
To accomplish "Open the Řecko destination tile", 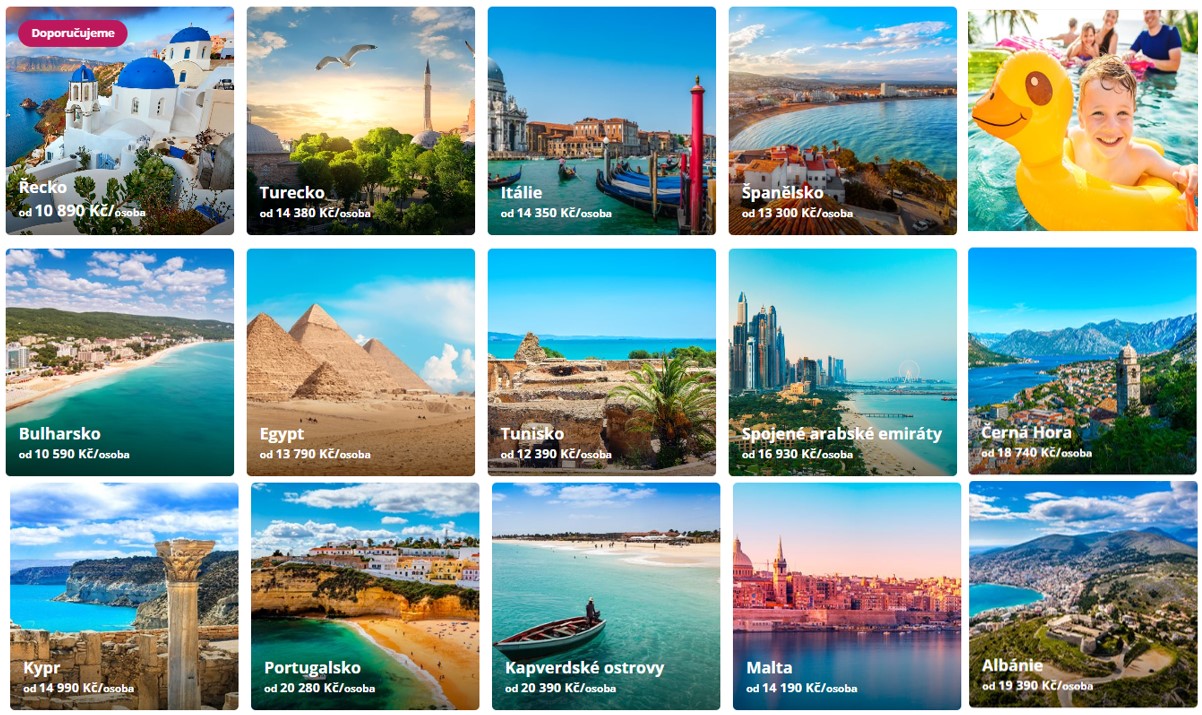I will [x=119, y=121].
